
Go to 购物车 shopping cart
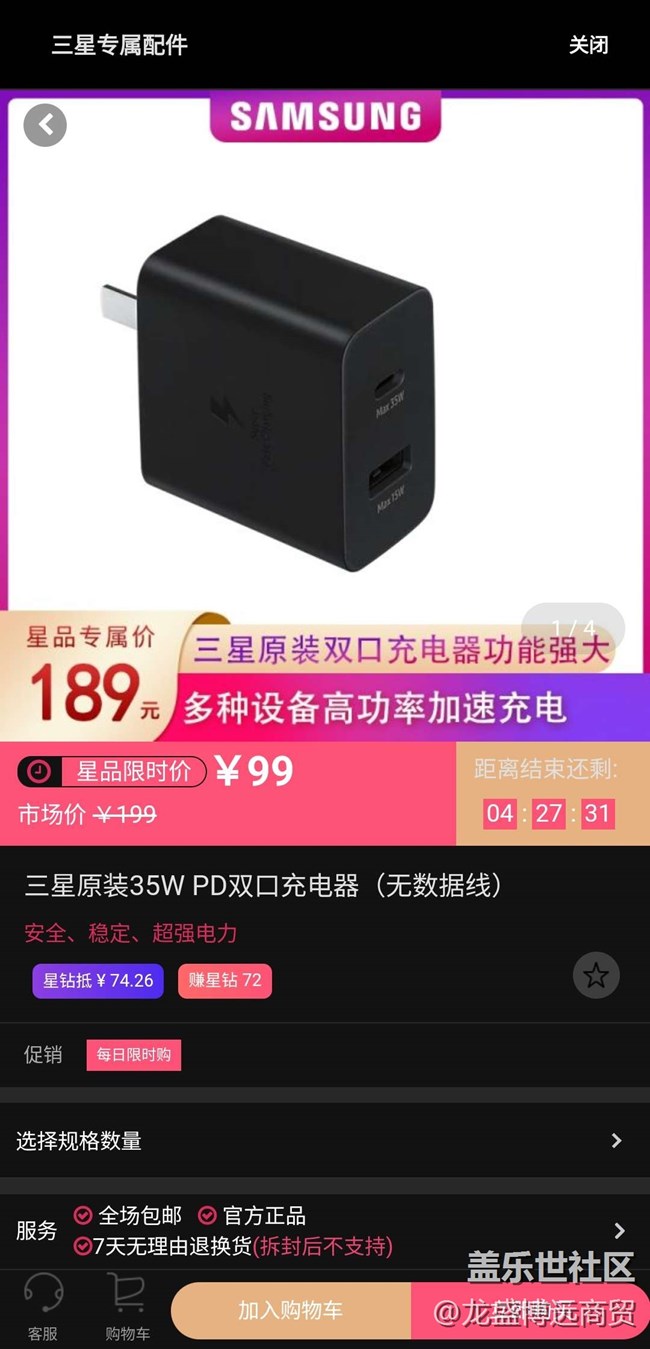click(x=128, y=1306)
